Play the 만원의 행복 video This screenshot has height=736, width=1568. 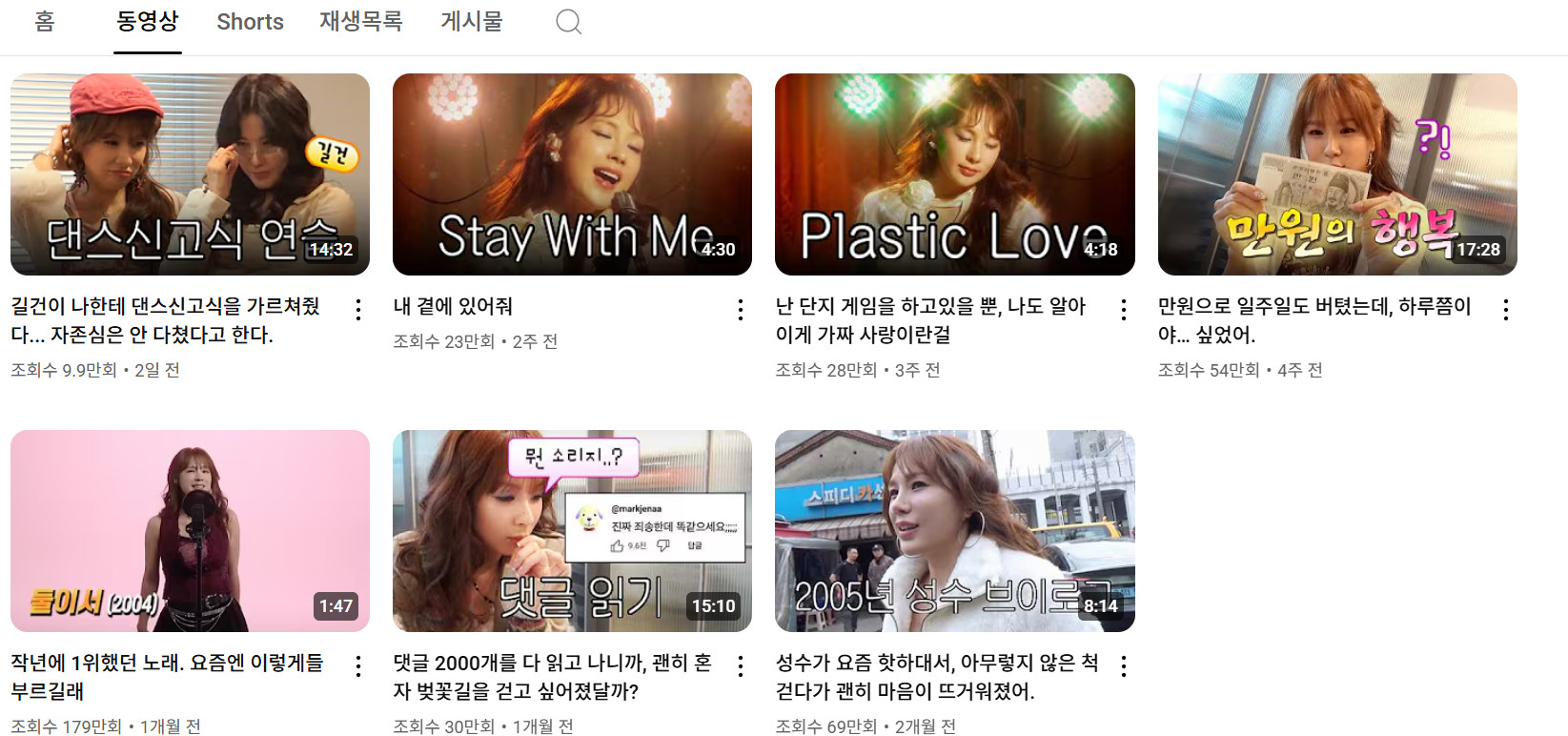pos(1336,174)
